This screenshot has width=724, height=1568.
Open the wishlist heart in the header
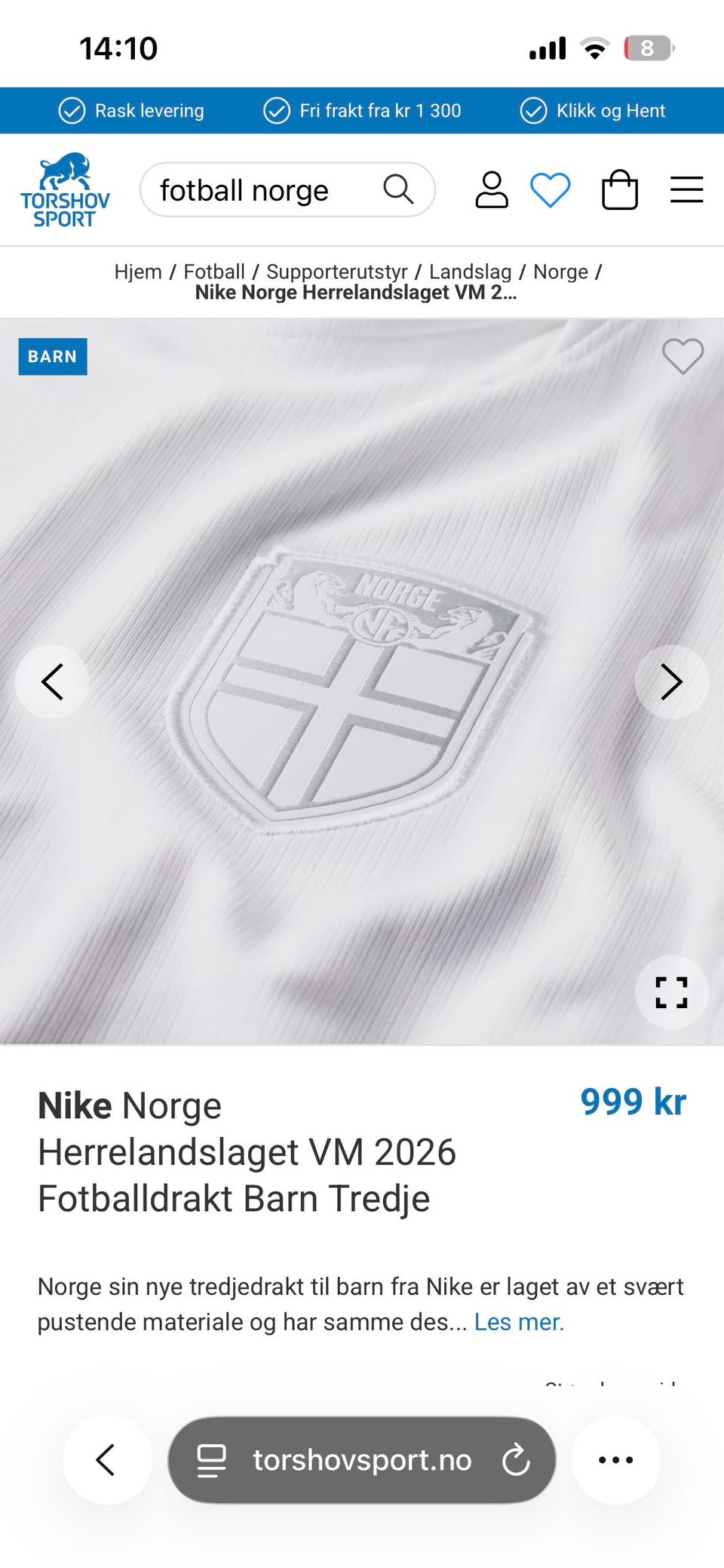[551, 189]
